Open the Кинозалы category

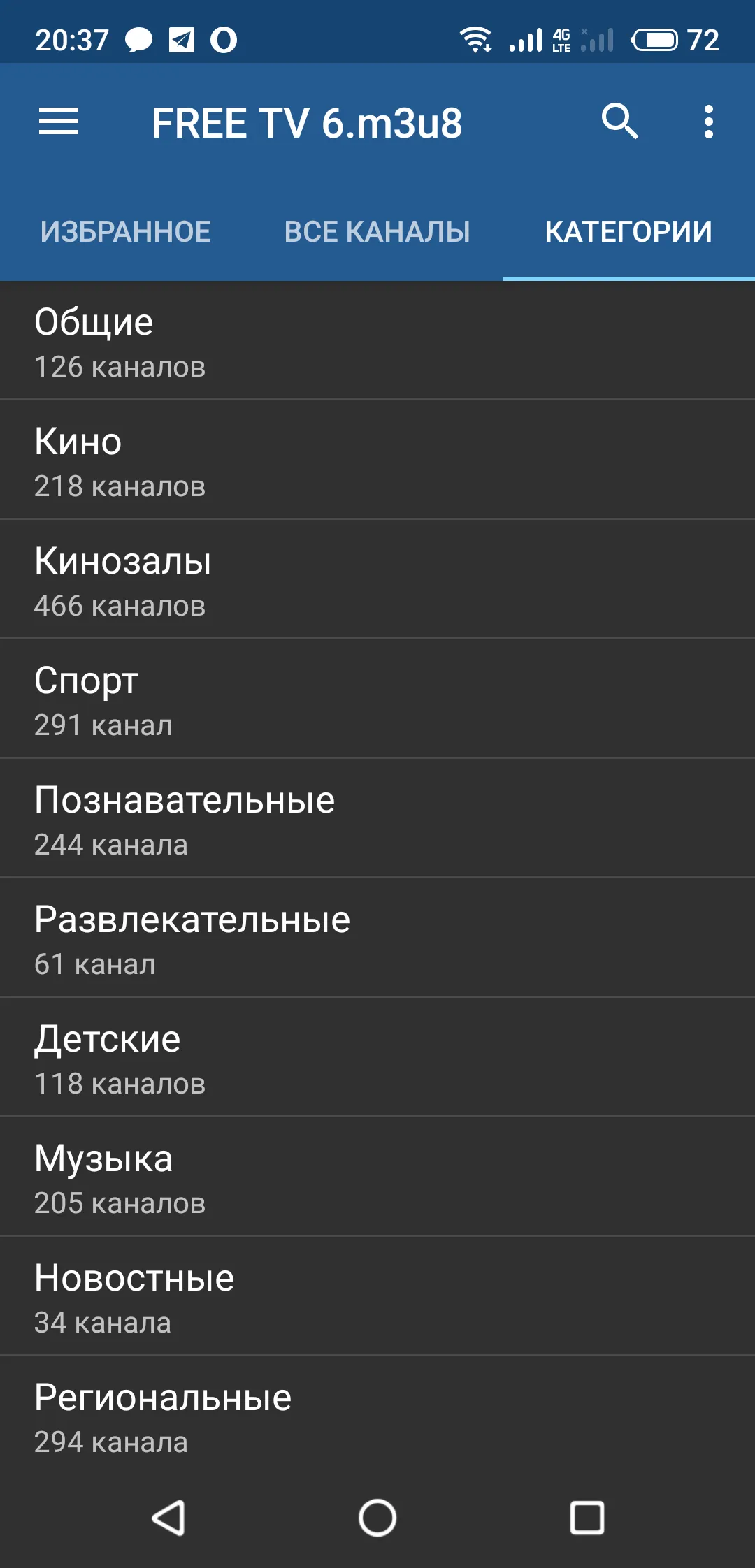click(377, 579)
